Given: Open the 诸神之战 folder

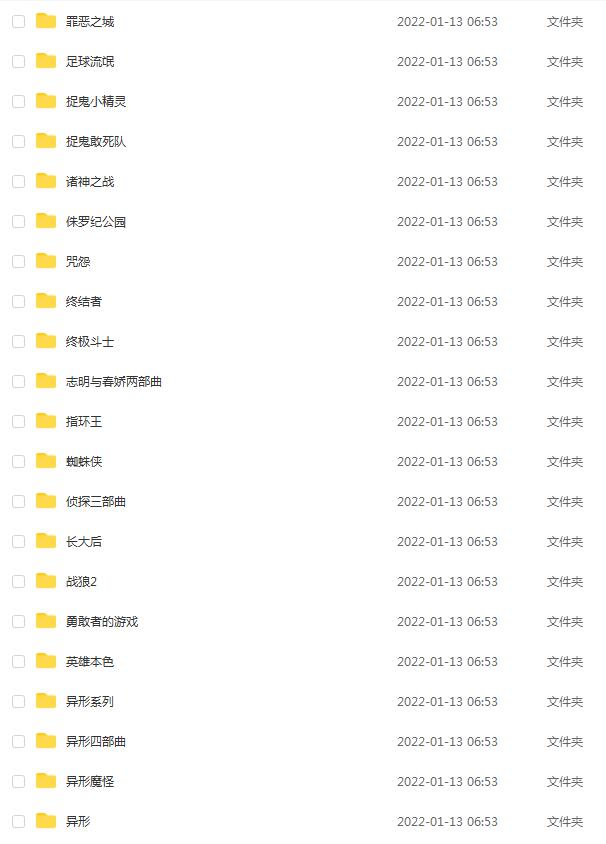Looking at the screenshot, I should point(90,181).
